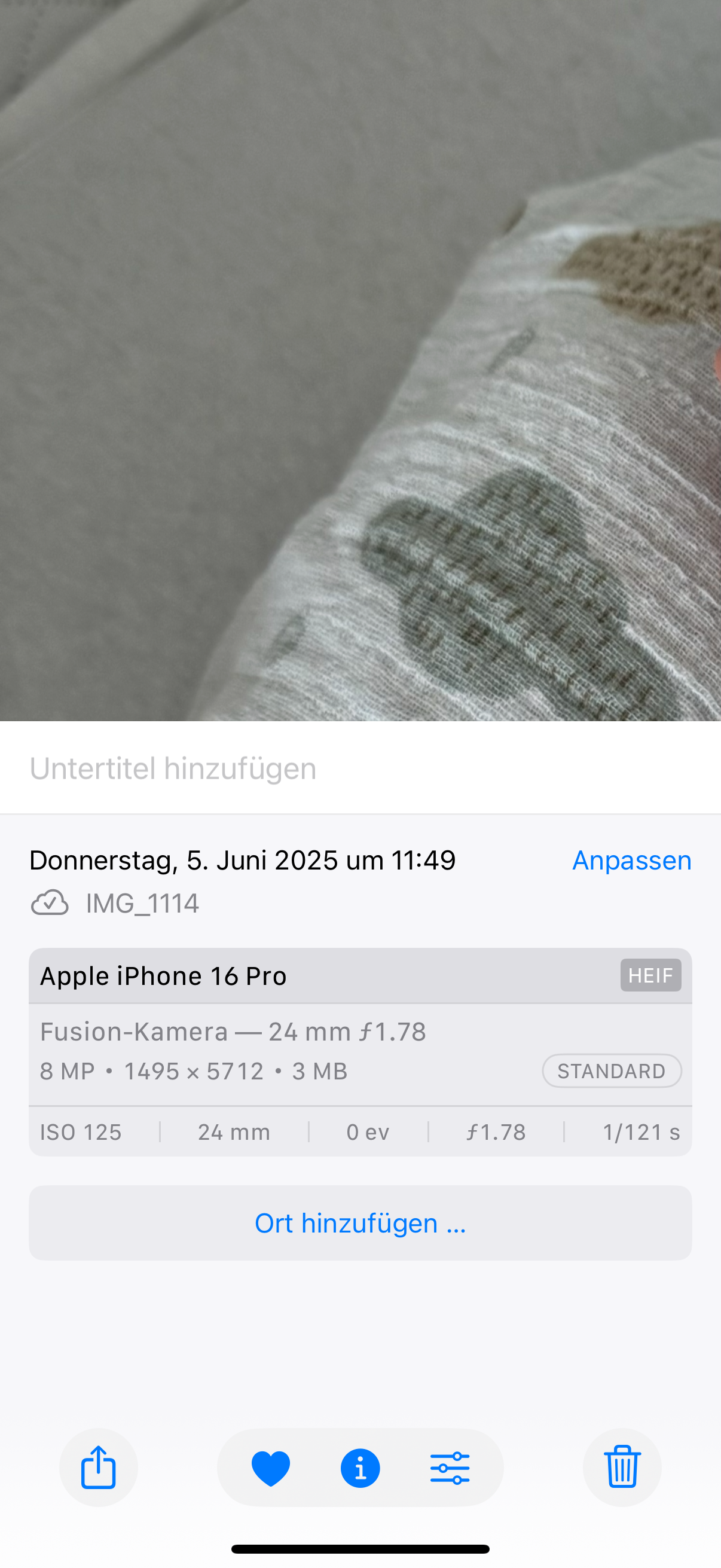This screenshot has width=721, height=1568.
Task: Tap Anpassen to adjust date and time
Action: pyautogui.click(x=631, y=860)
